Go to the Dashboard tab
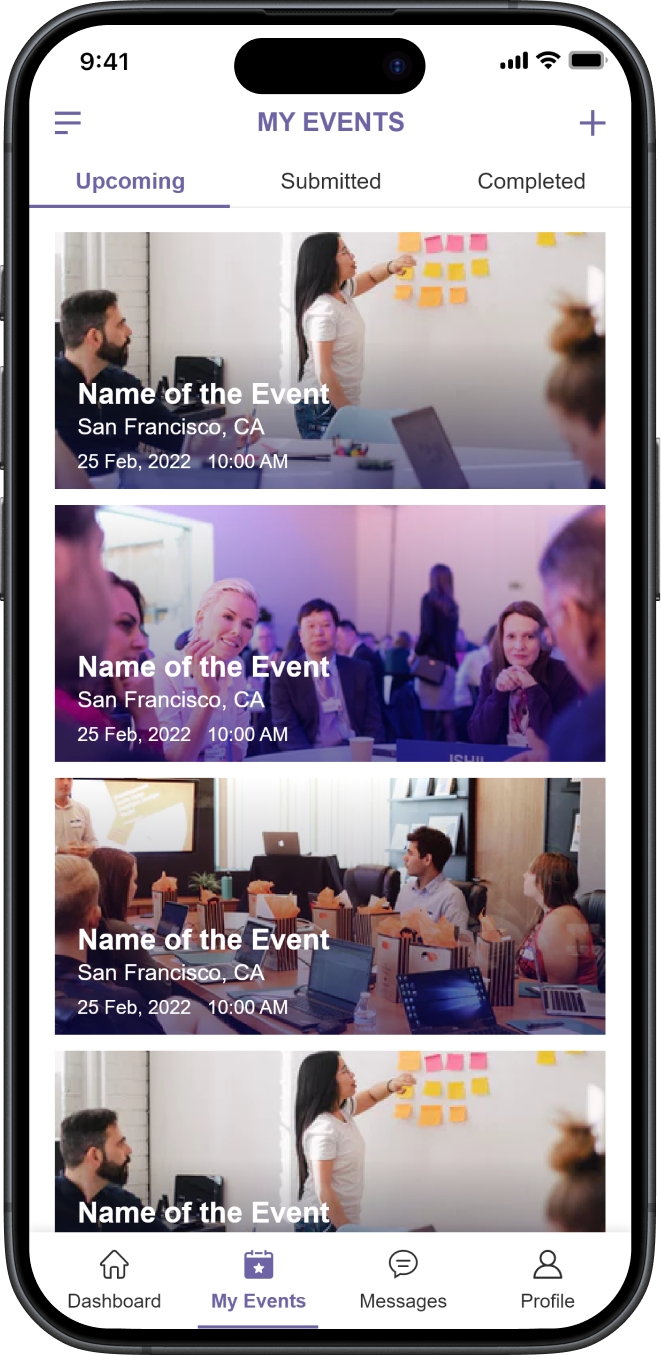The image size is (661, 1355). (x=114, y=1279)
